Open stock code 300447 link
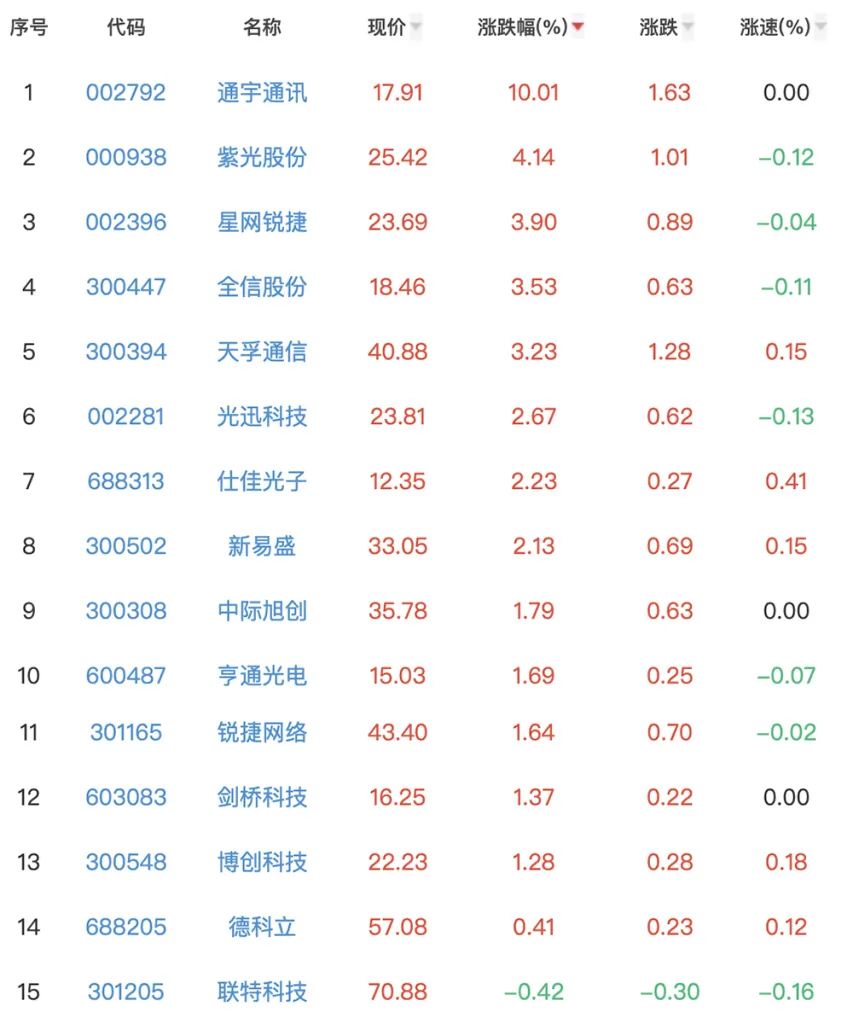The height and width of the screenshot is (1024, 853). [126, 286]
